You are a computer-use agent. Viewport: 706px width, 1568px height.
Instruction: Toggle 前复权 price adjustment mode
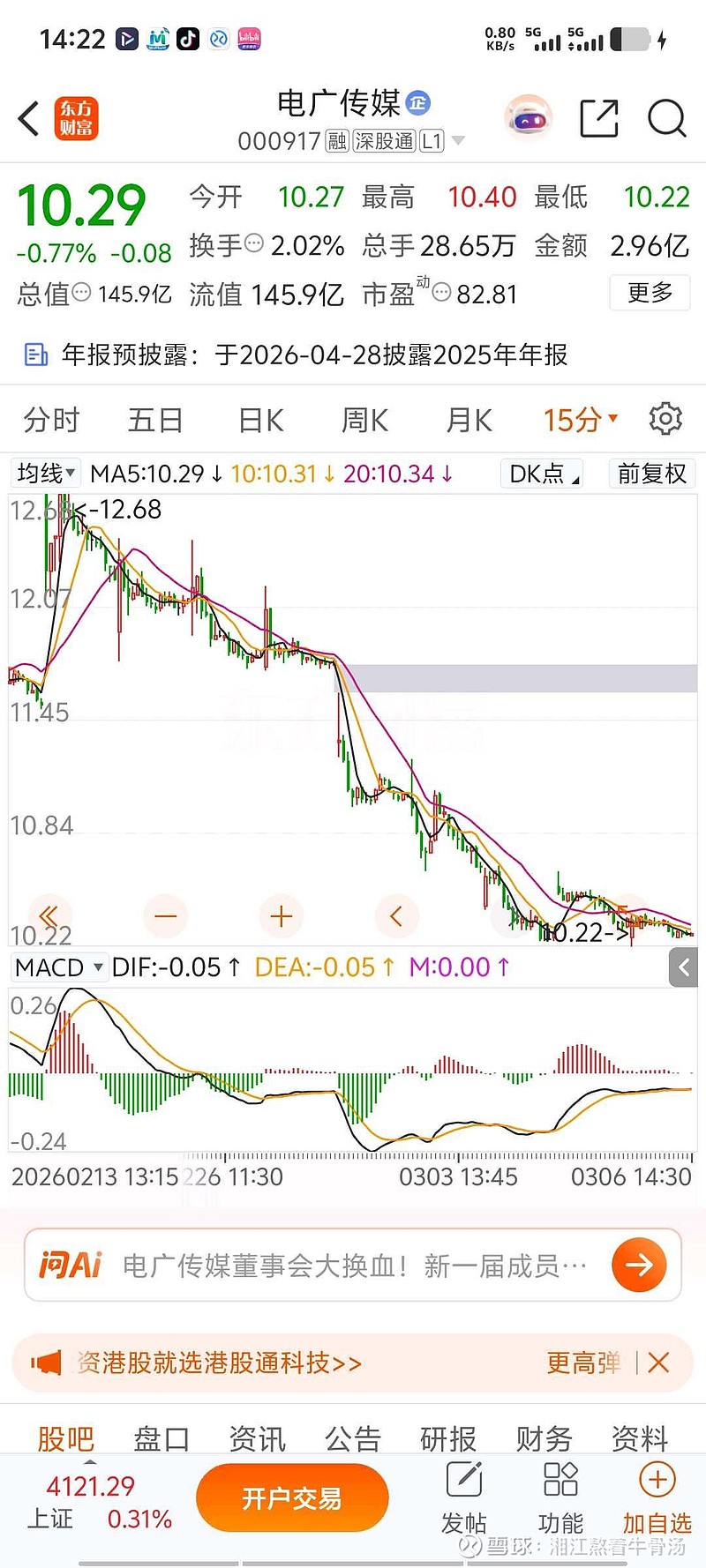(651, 474)
